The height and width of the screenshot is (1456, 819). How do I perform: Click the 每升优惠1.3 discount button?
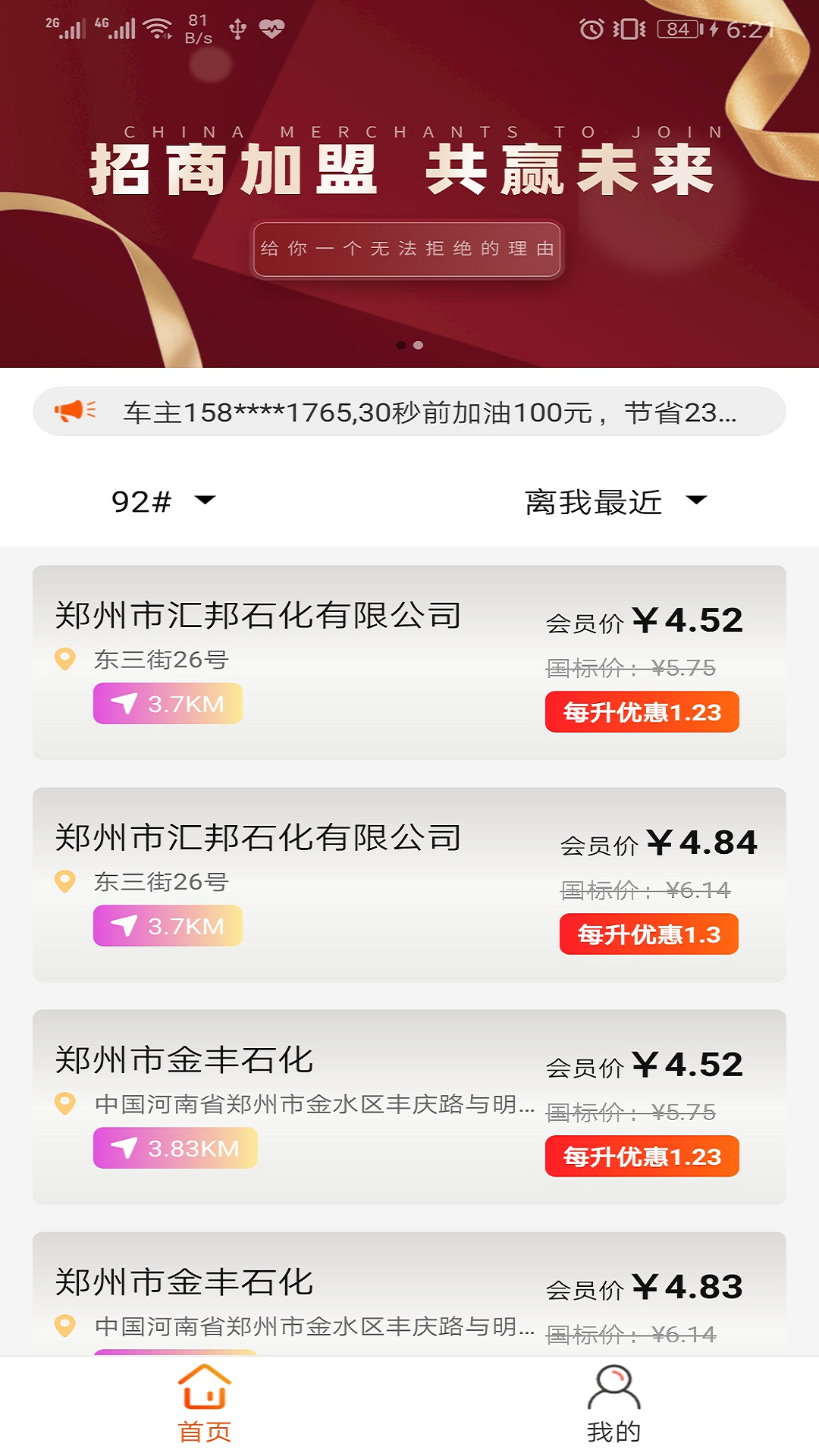pos(649,936)
